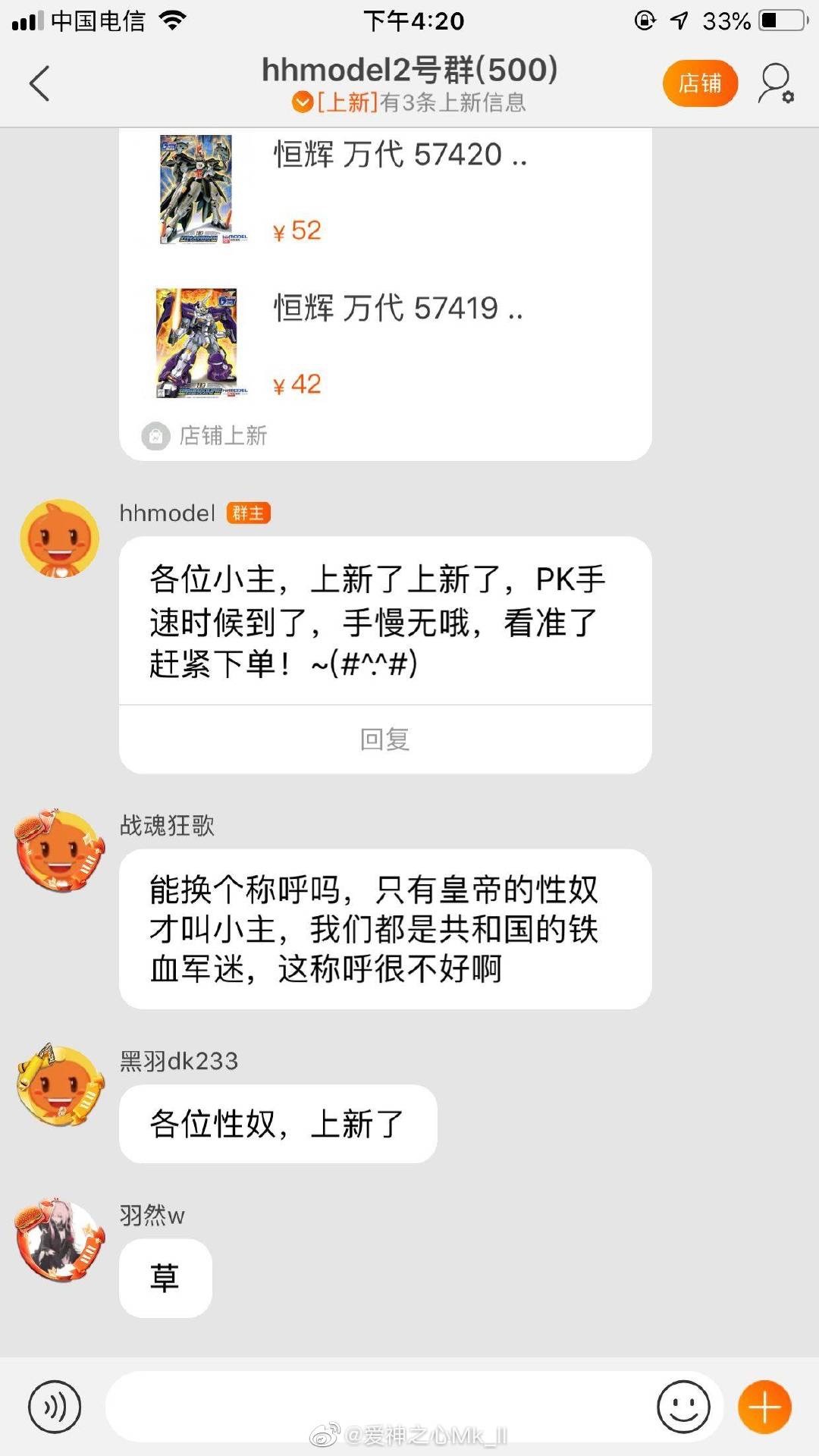Open product 恒辉 万代 57419 priced ¥42
This screenshot has width=819, height=1456.
385,343
